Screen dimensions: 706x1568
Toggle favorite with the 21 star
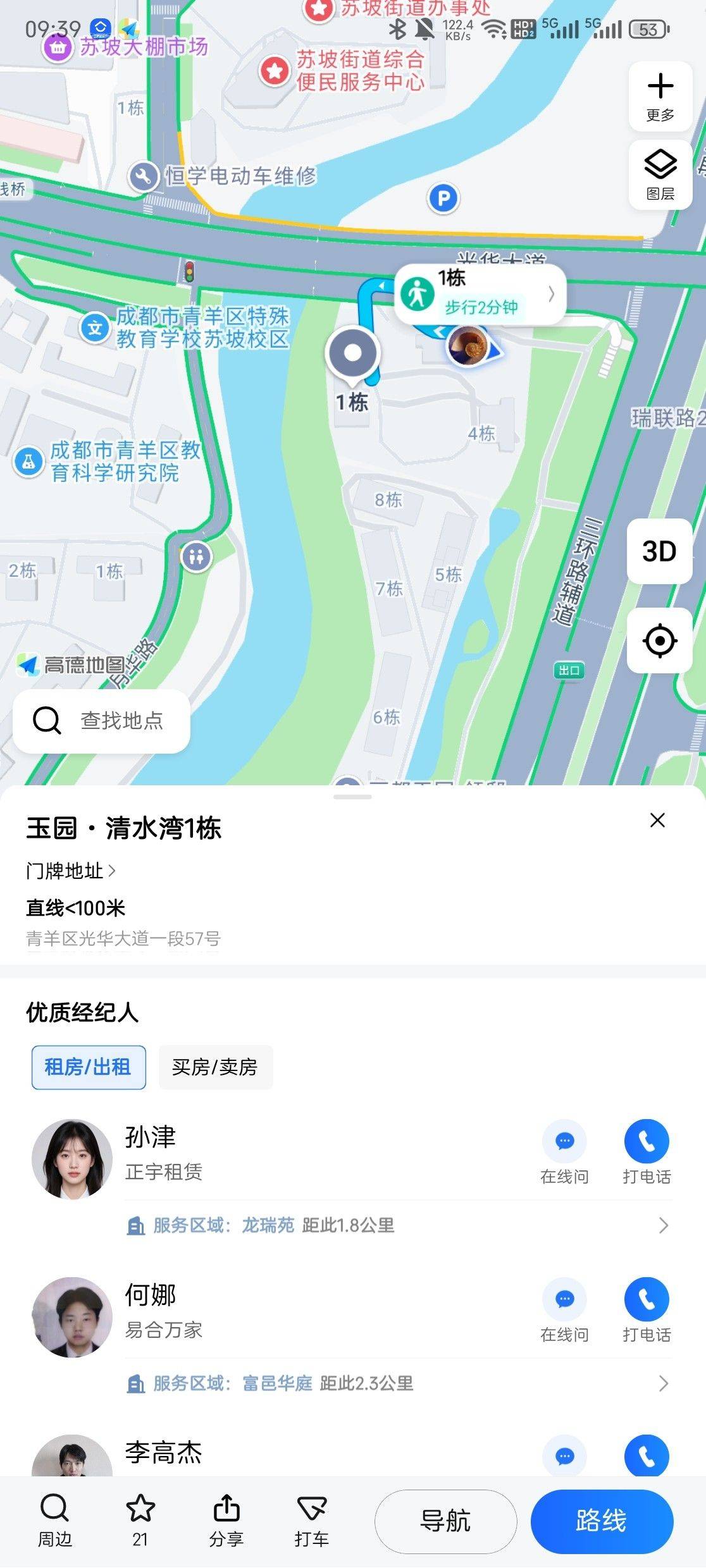tap(140, 1517)
